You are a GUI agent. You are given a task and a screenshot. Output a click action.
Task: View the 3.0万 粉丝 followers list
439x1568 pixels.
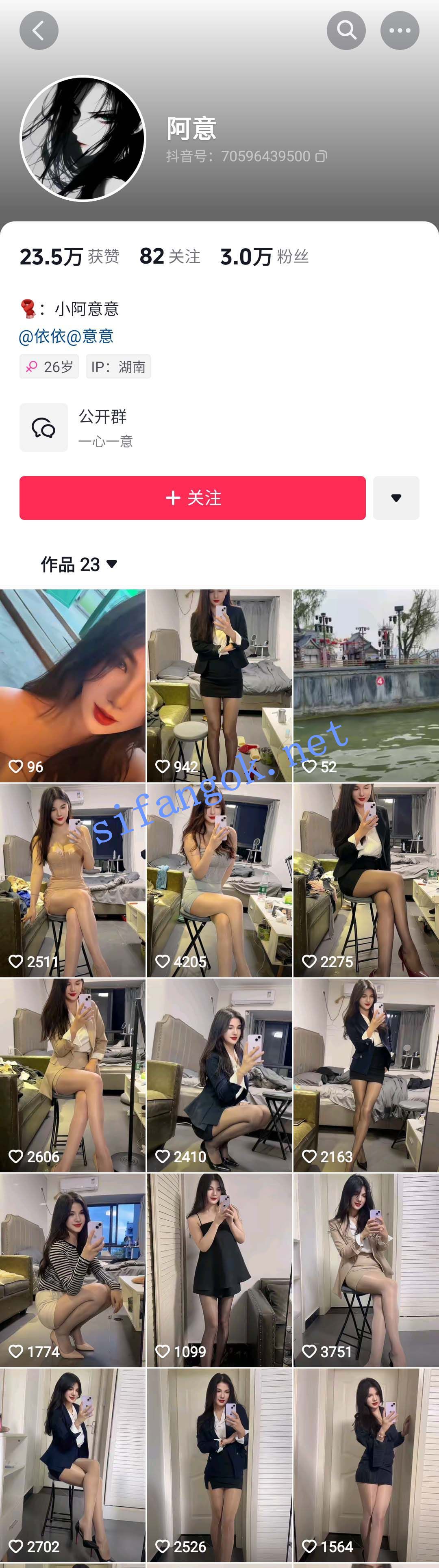point(264,256)
